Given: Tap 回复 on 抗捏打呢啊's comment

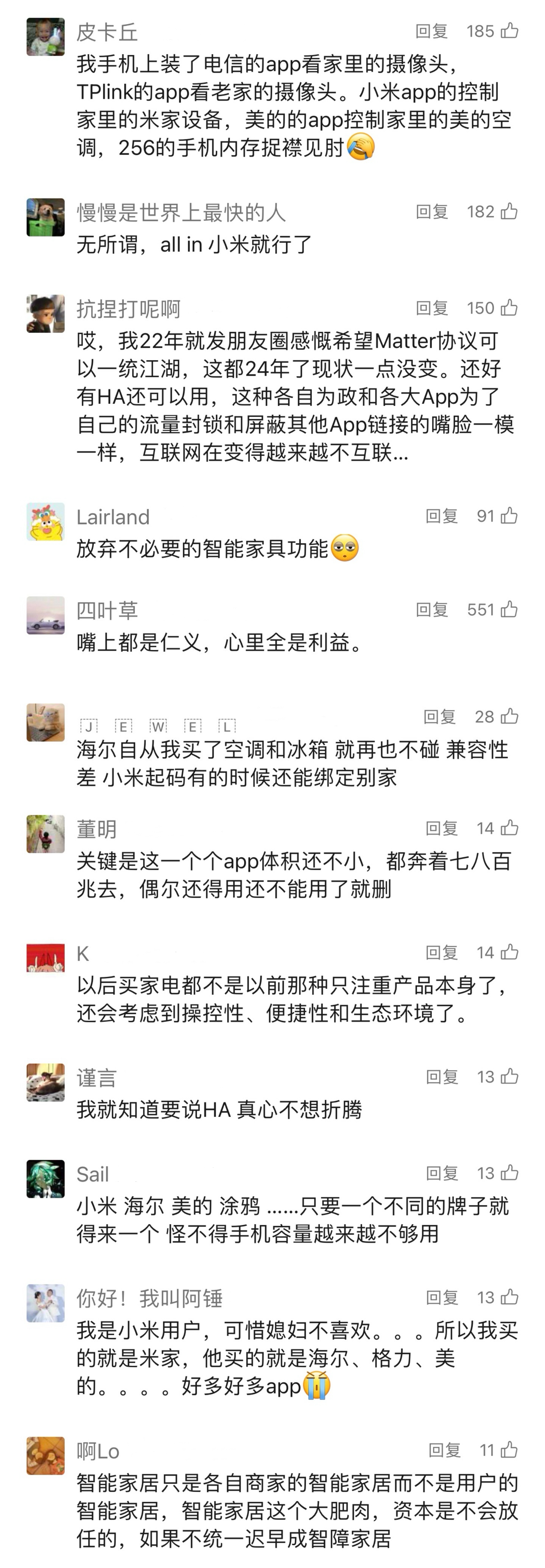Looking at the screenshot, I should [x=432, y=308].
